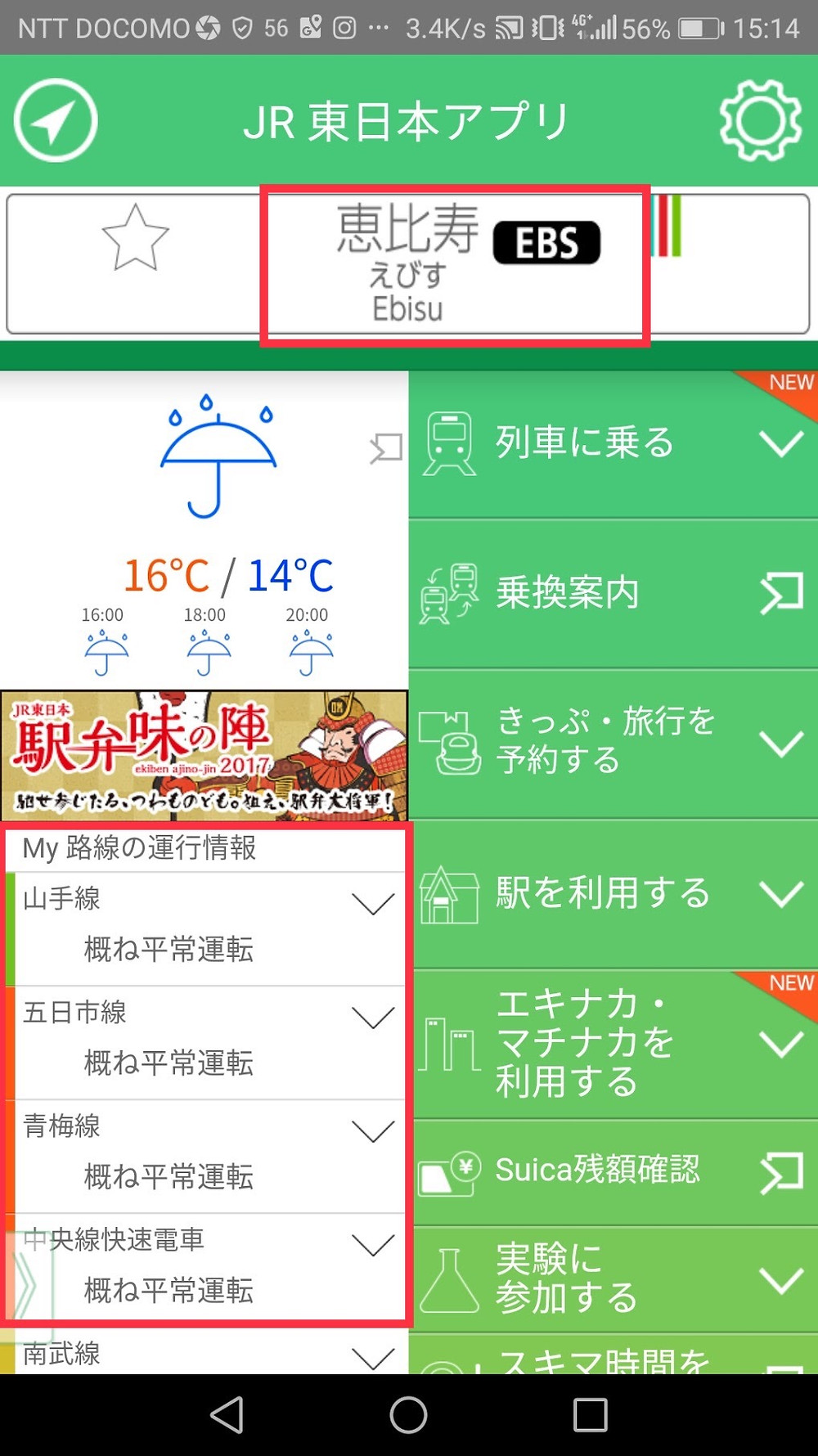Open Suica残額確認 balance check

(x=613, y=1171)
